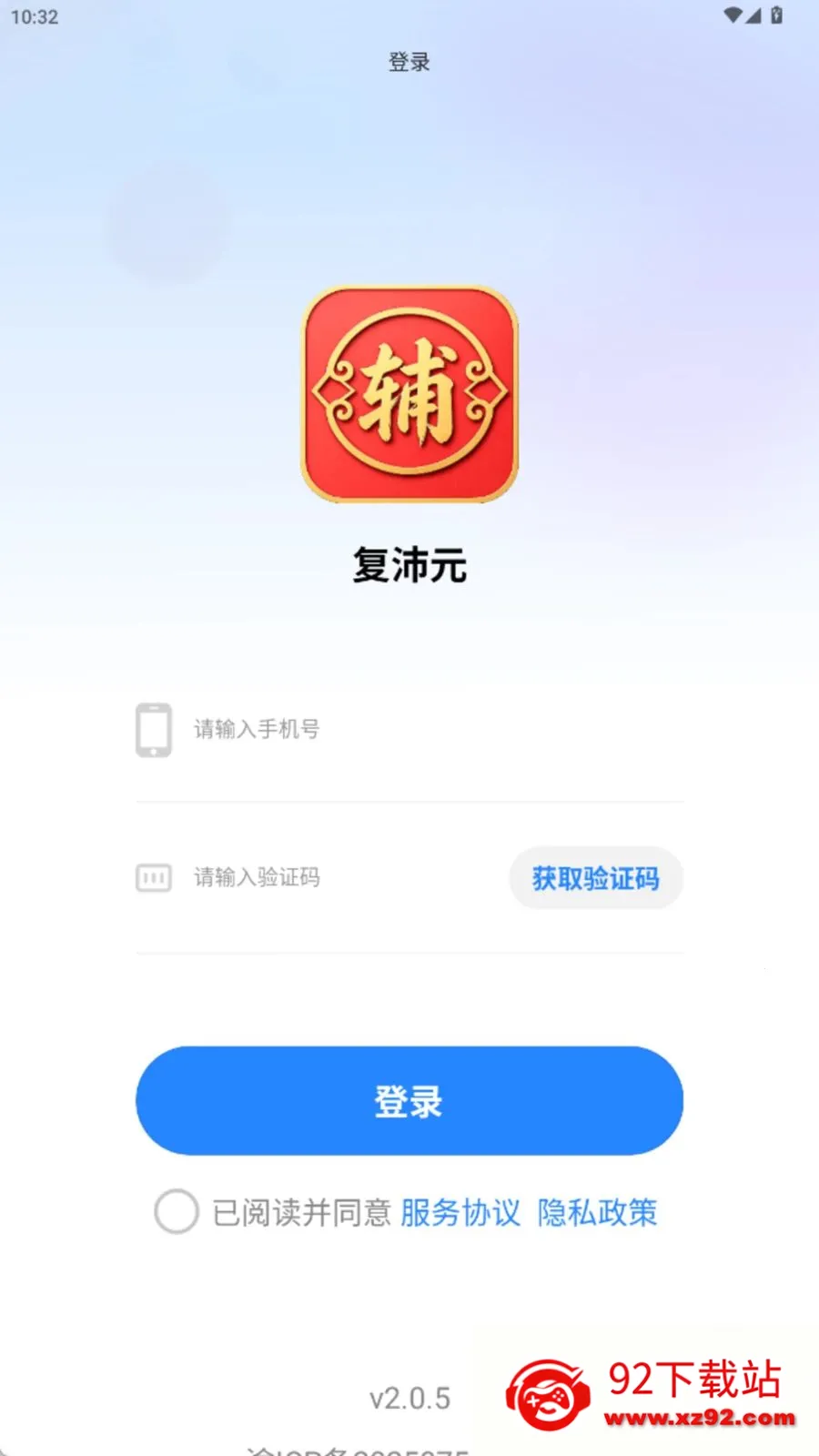Request a code via 获取验证码
Image resolution: width=819 pixels, height=1456 pixels.
point(596,878)
